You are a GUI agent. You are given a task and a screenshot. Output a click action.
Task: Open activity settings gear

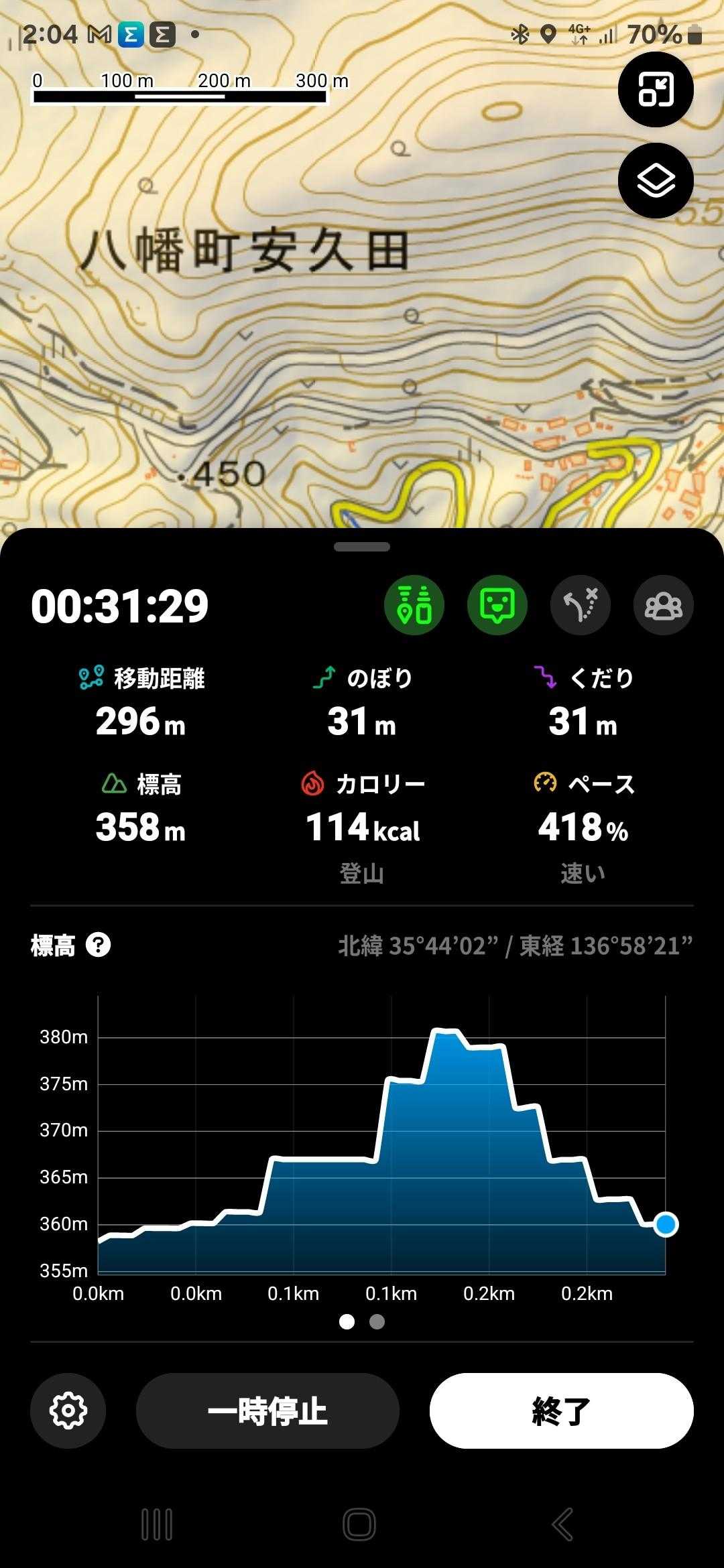[x=68, y=1411]
